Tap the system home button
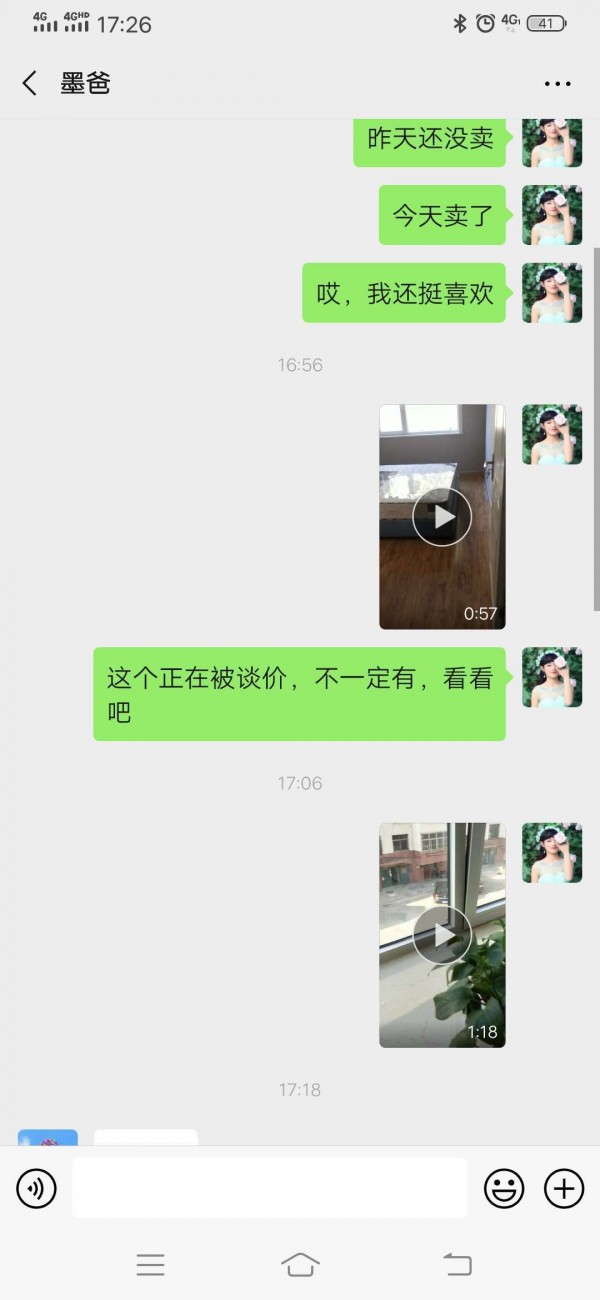 [x=300, y=1264]
